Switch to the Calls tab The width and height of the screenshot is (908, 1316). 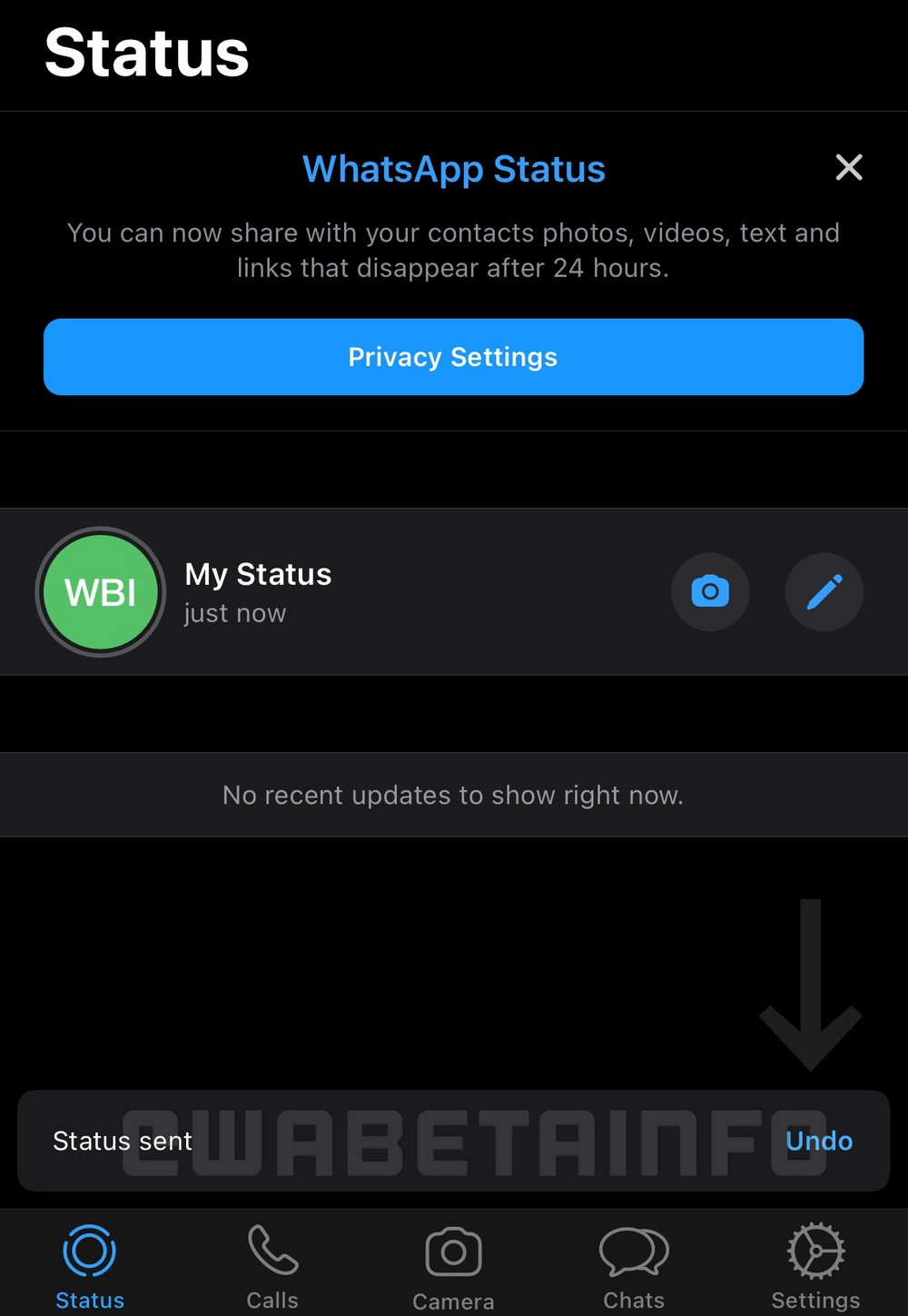272,1267
